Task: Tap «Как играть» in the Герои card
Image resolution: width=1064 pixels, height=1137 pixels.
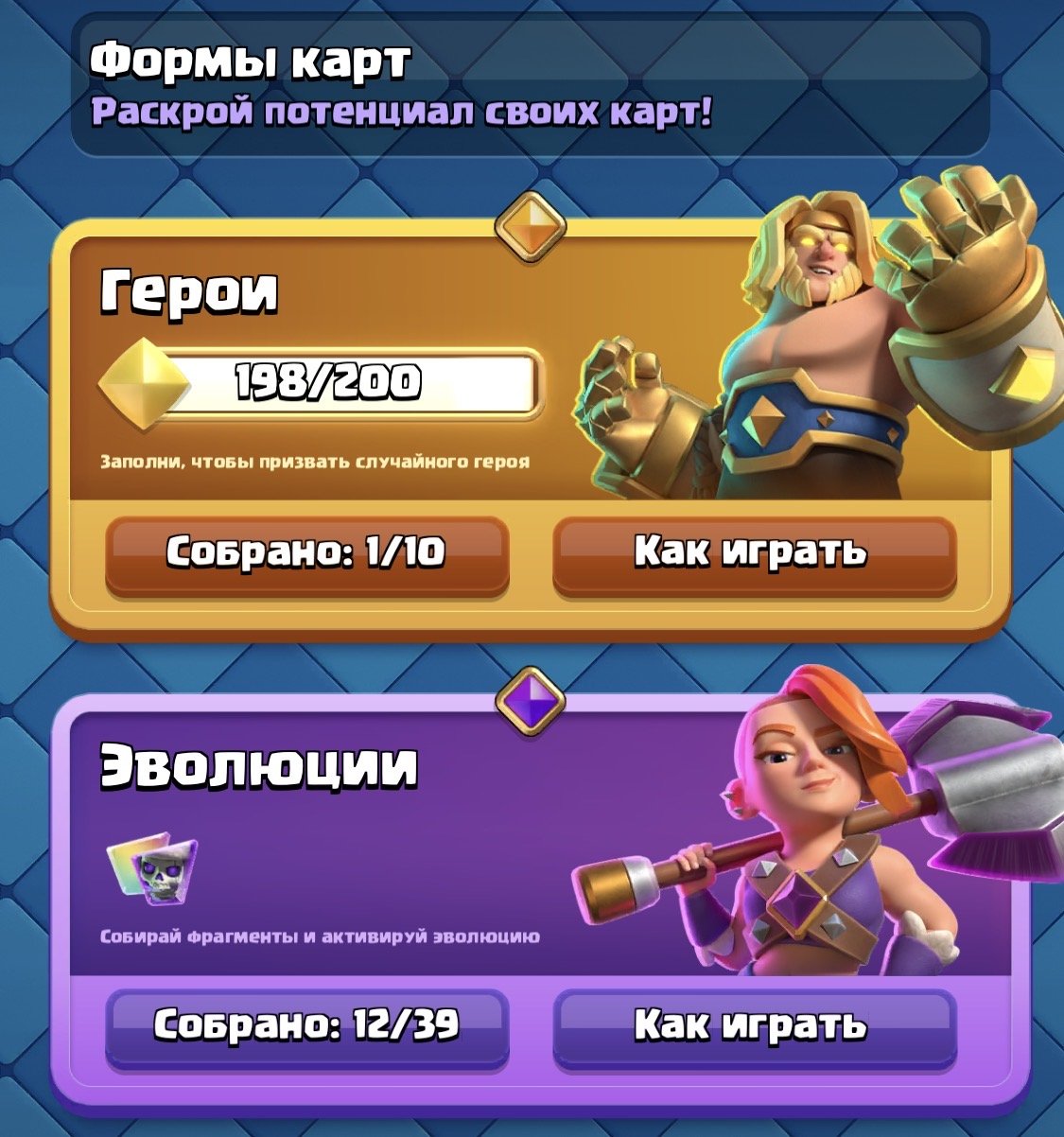Action: pyautogui.click(x=753, y=553)
